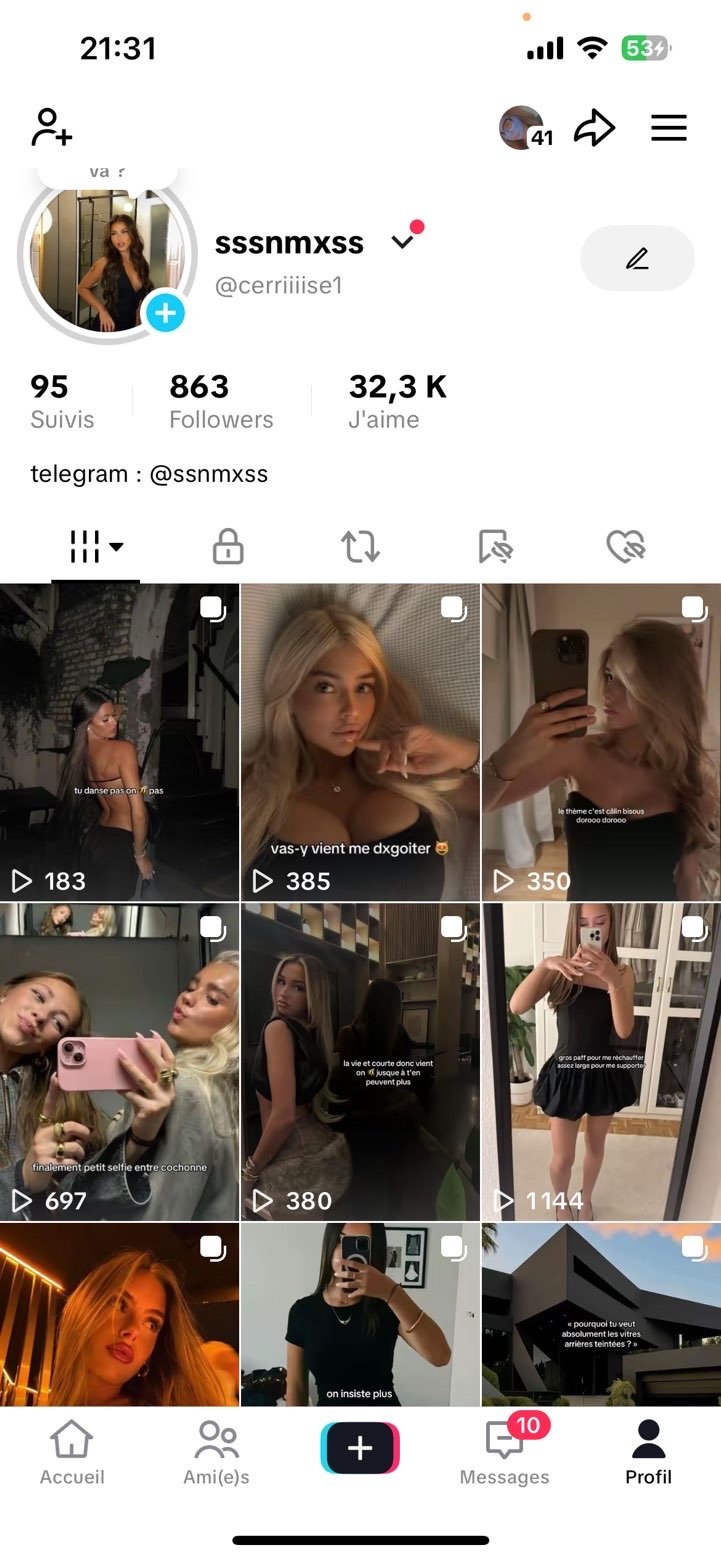Switch to the liked videos heart tab
721x1560 pixels.
tap(626, 546)
